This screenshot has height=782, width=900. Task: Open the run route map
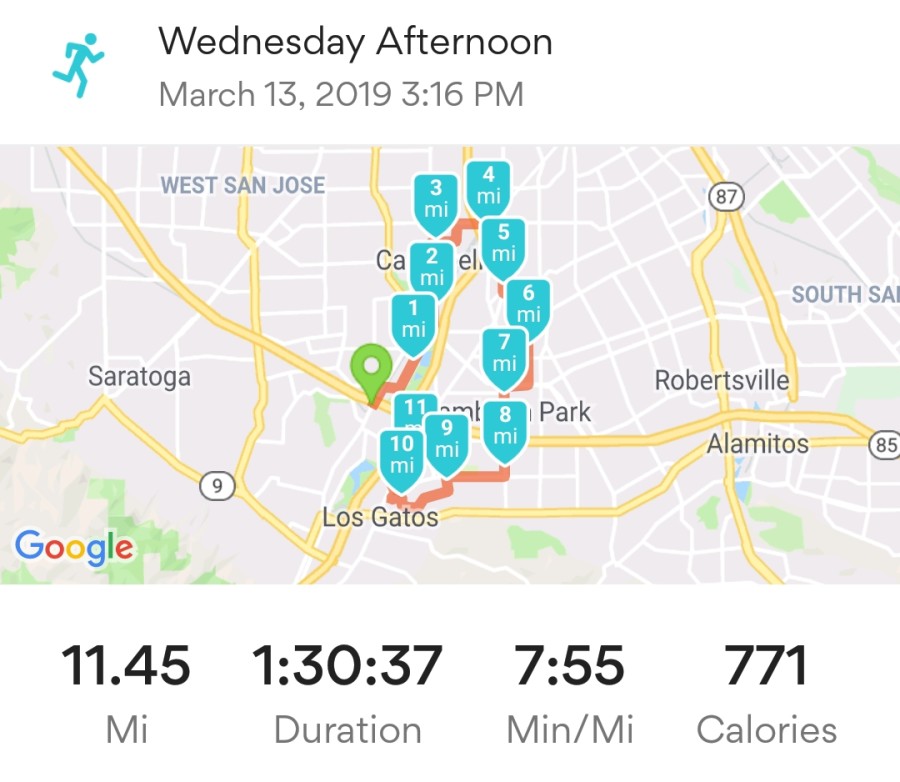tap(450, 365)
